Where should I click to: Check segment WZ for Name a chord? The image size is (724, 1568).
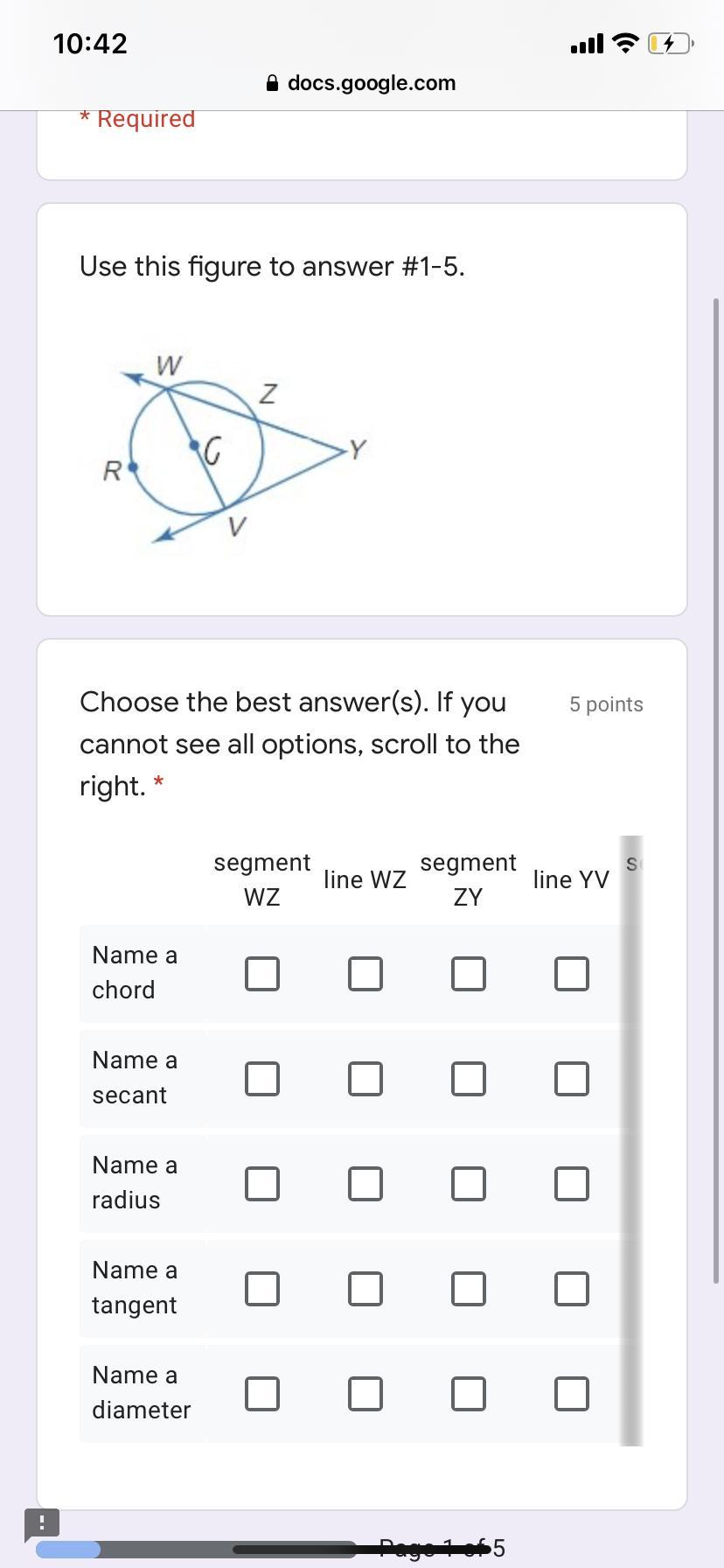coord(262,974)
